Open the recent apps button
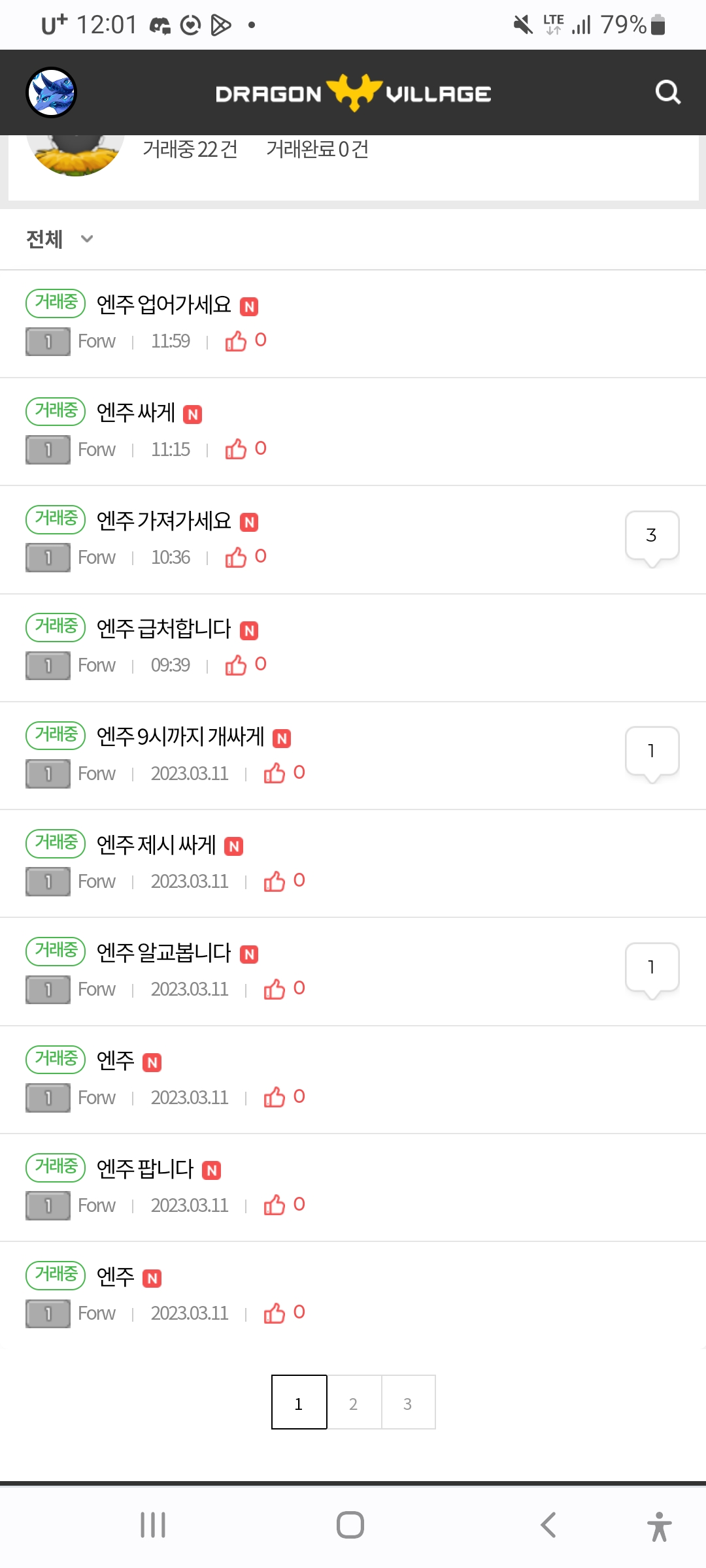The width and height of the screenshot is (706, 1568). click(x=153, y=1525)
